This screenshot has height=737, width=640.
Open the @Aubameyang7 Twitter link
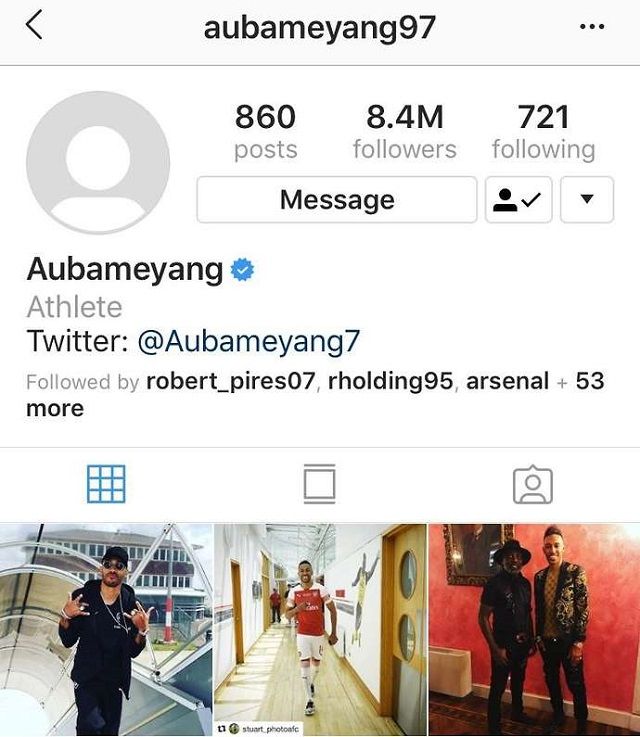click(x=247, y=342)
